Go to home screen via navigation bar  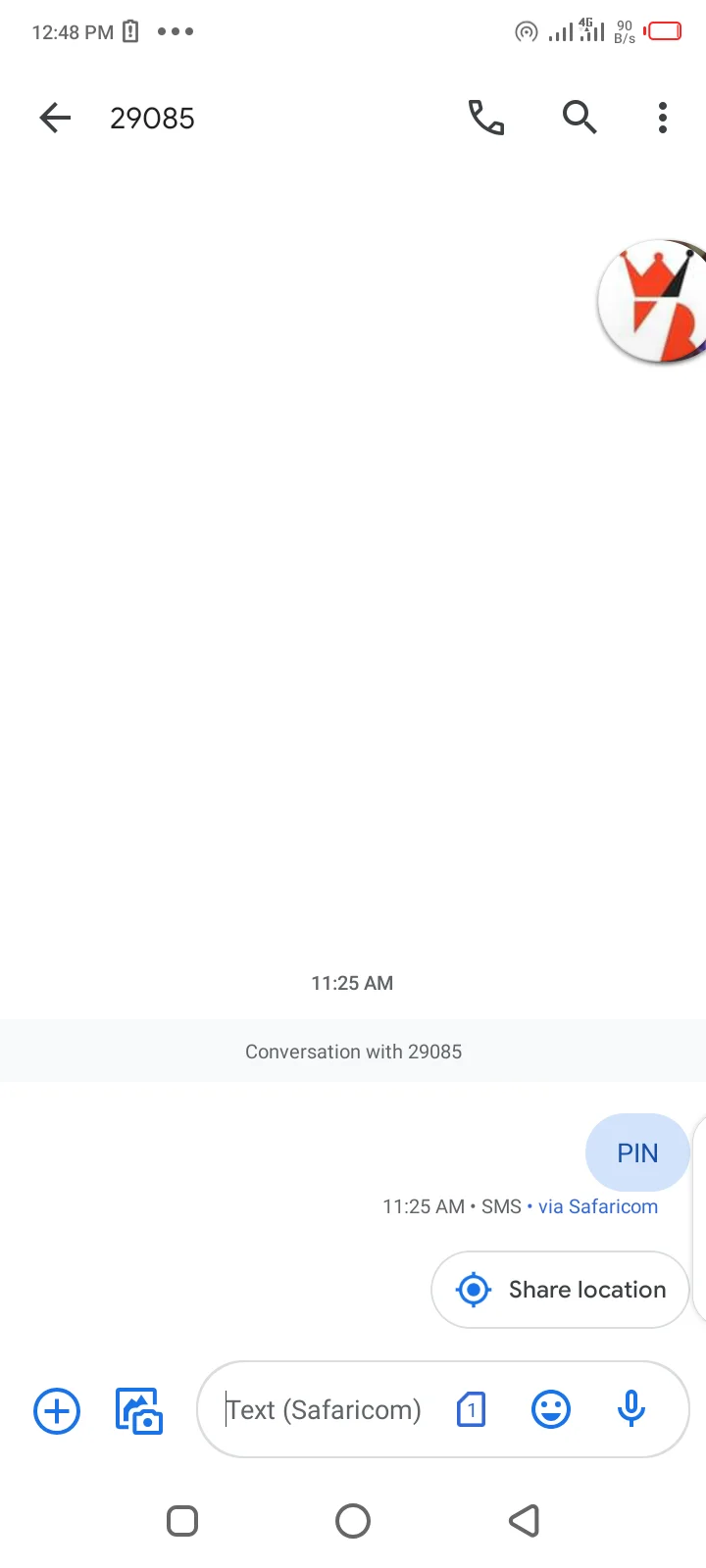click(x=353, y=1521)
